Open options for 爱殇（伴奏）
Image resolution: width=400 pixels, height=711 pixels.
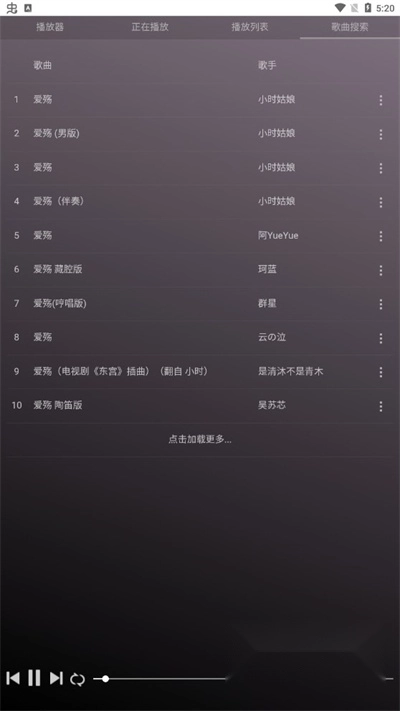coord(380,202)
